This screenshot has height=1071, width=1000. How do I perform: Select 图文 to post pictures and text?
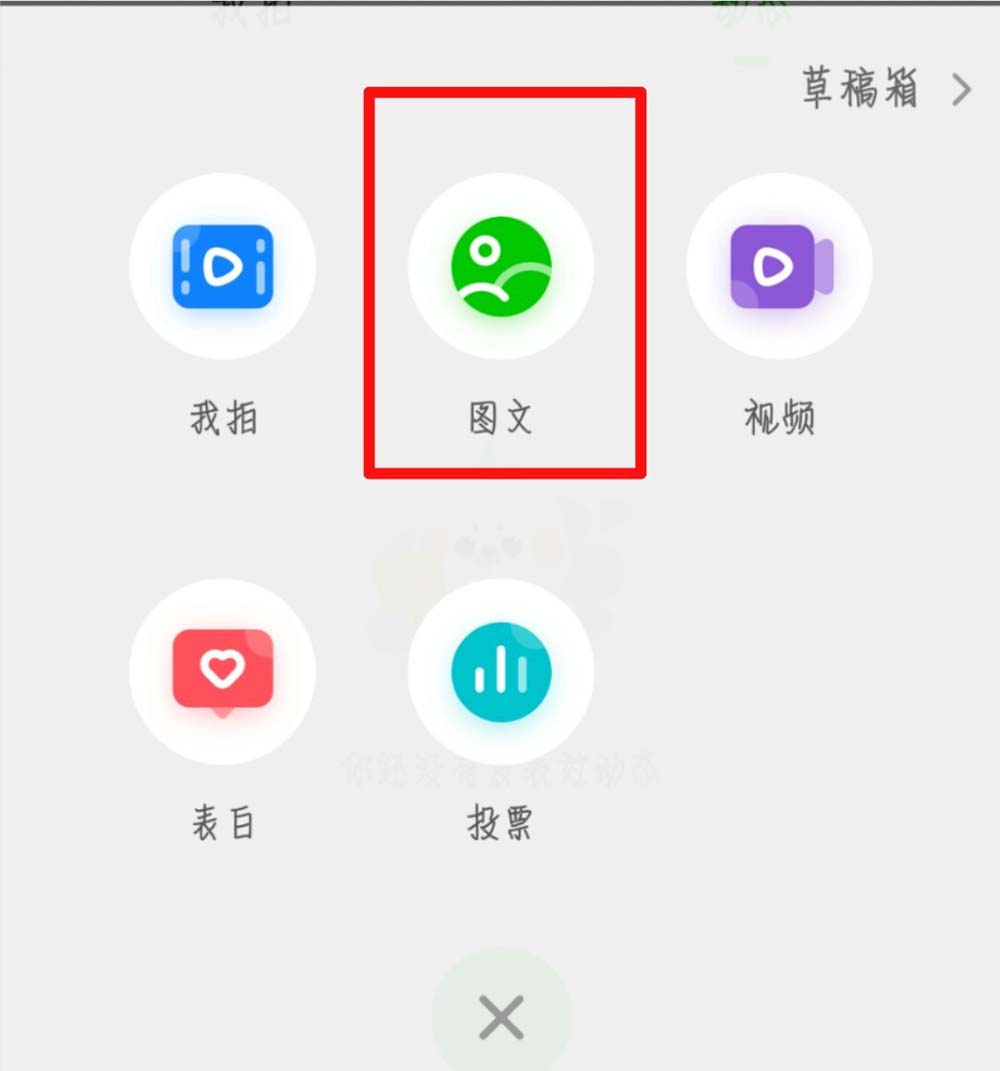pos(501,267)
